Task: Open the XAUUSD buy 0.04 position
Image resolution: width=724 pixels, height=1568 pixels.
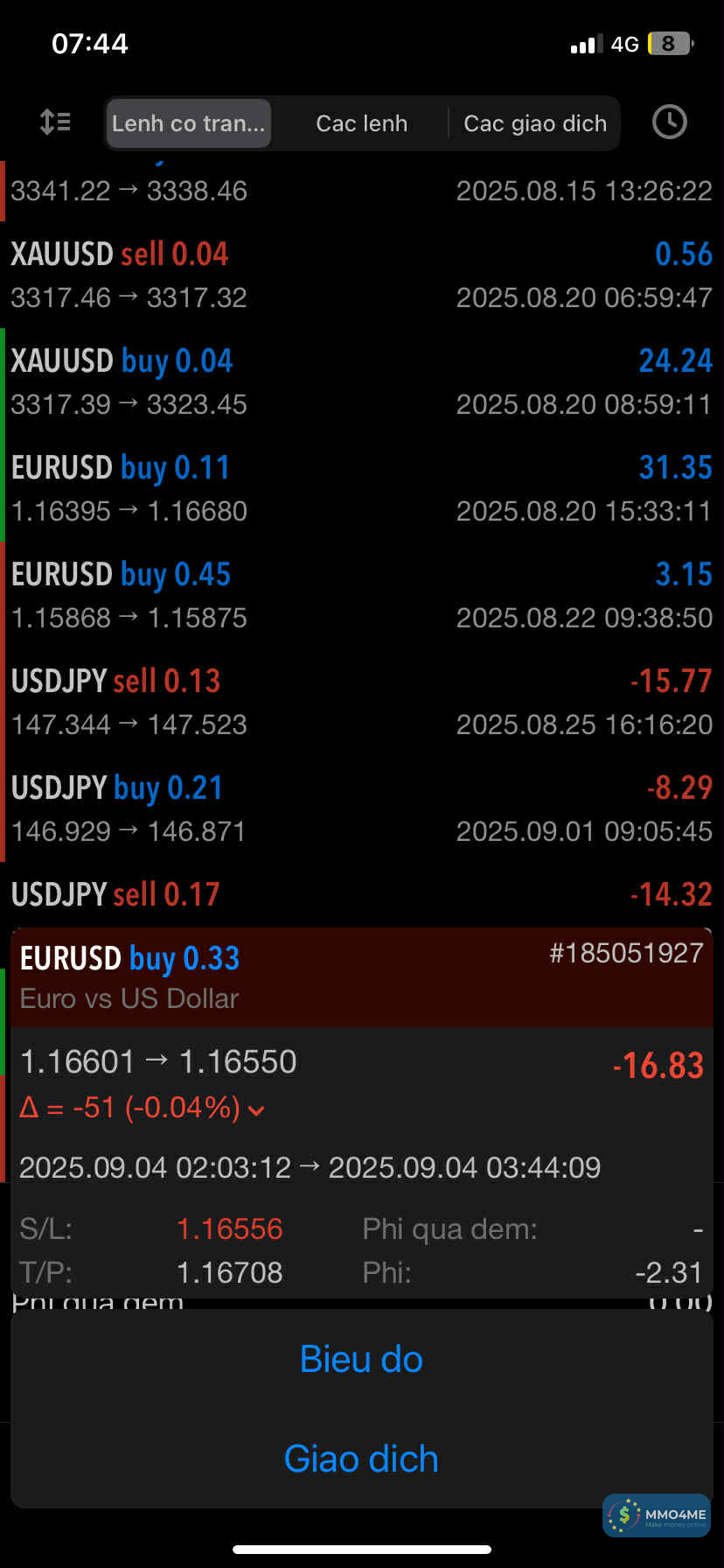Action: tap(361, 381)
